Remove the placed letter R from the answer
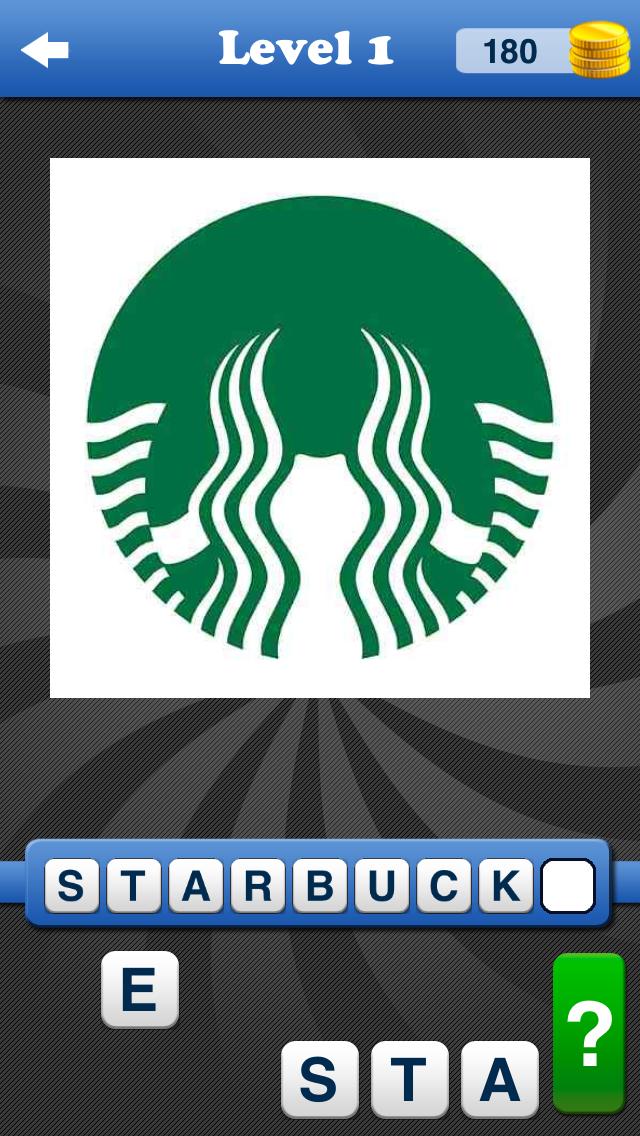Viewport: 640px width, 1136px height. [258, 886]
